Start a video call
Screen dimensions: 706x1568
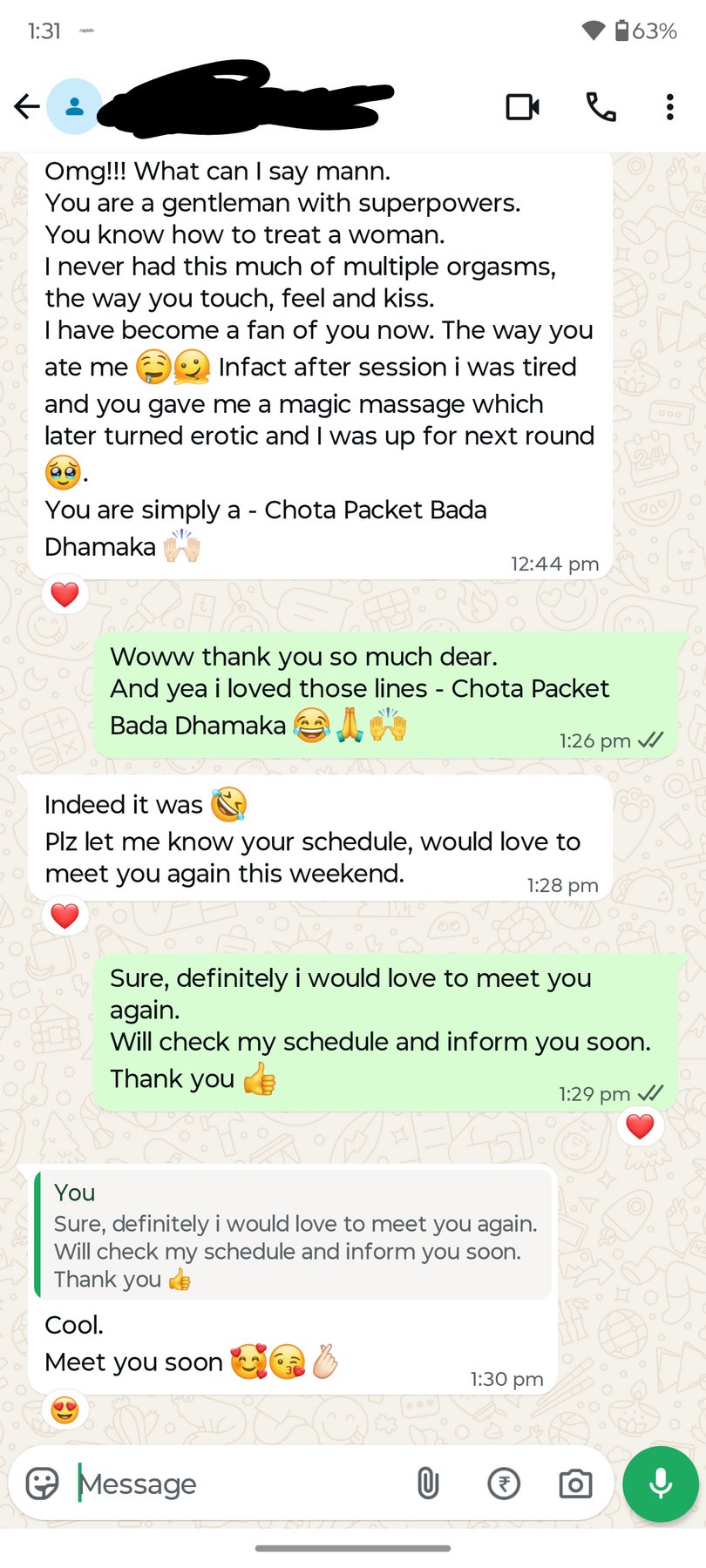coord(522,106)
